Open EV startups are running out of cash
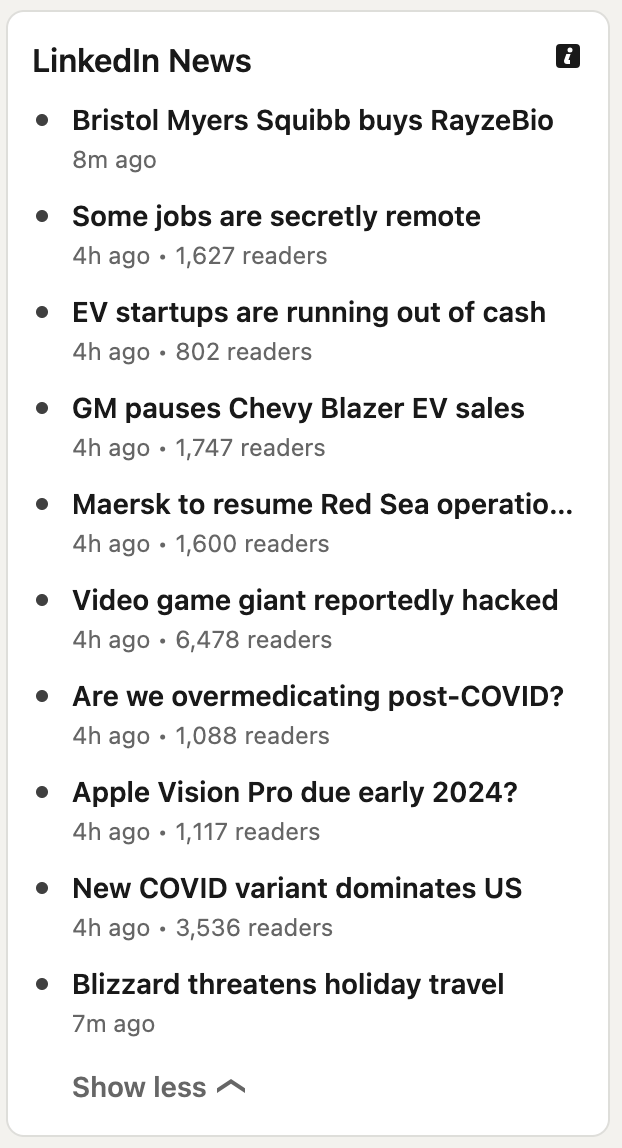The height and width of the screenshot is (1148, 622). click(309, 313)
